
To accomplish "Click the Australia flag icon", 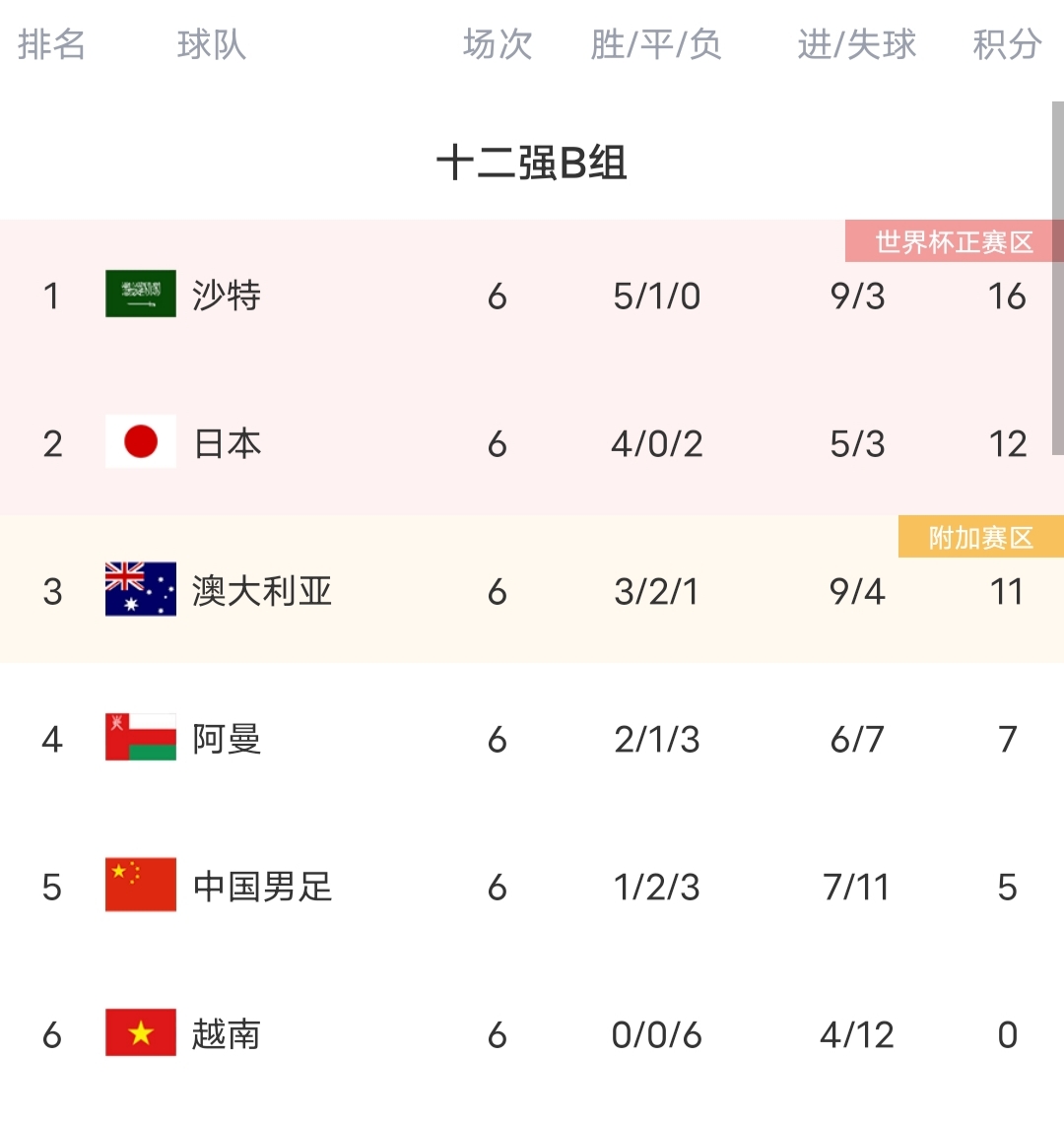I will pos(139,591).
